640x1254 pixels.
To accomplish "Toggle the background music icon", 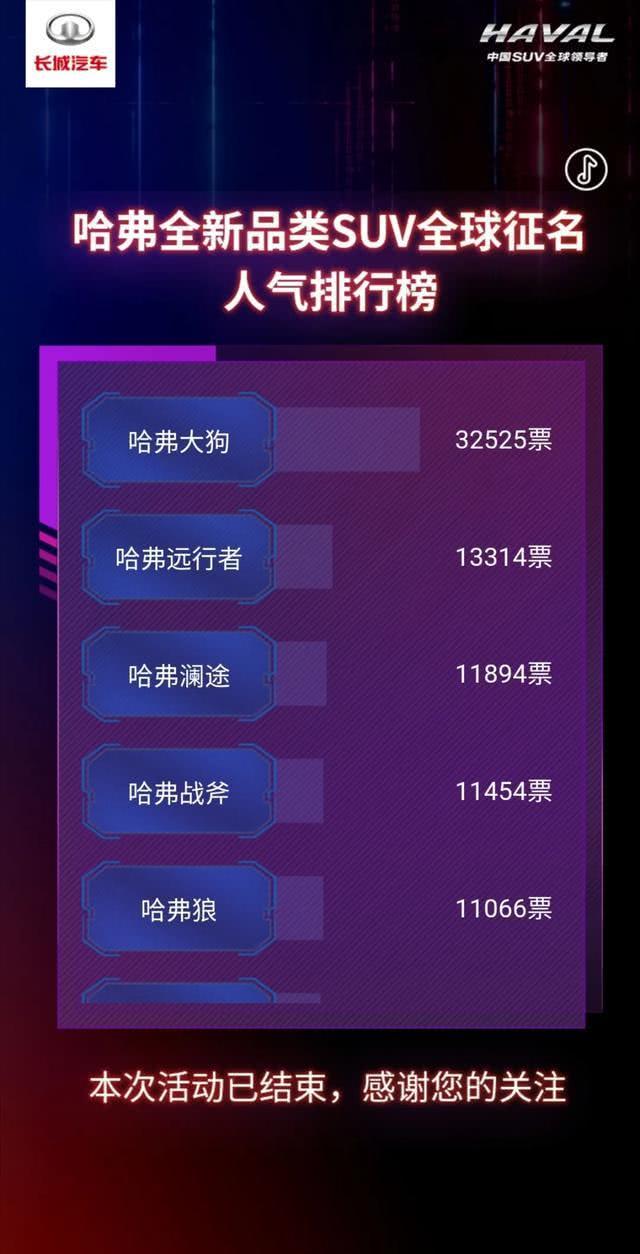I will [x=586, y=169].
